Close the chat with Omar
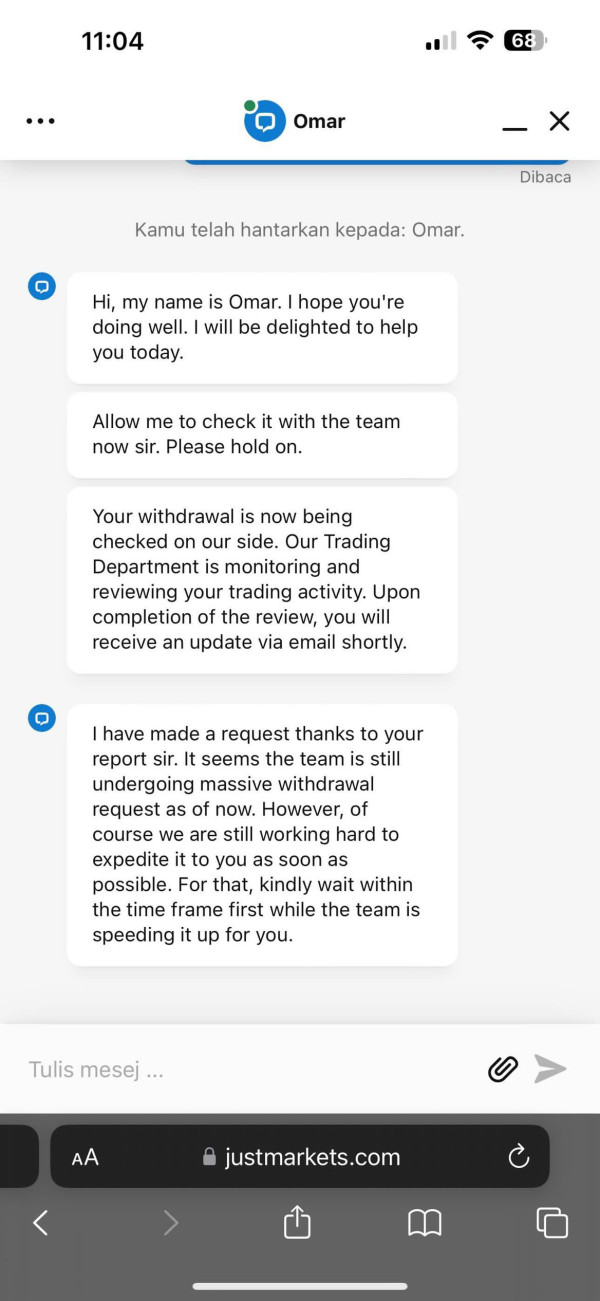This screenshot has width=600, height=1301. 559,121
